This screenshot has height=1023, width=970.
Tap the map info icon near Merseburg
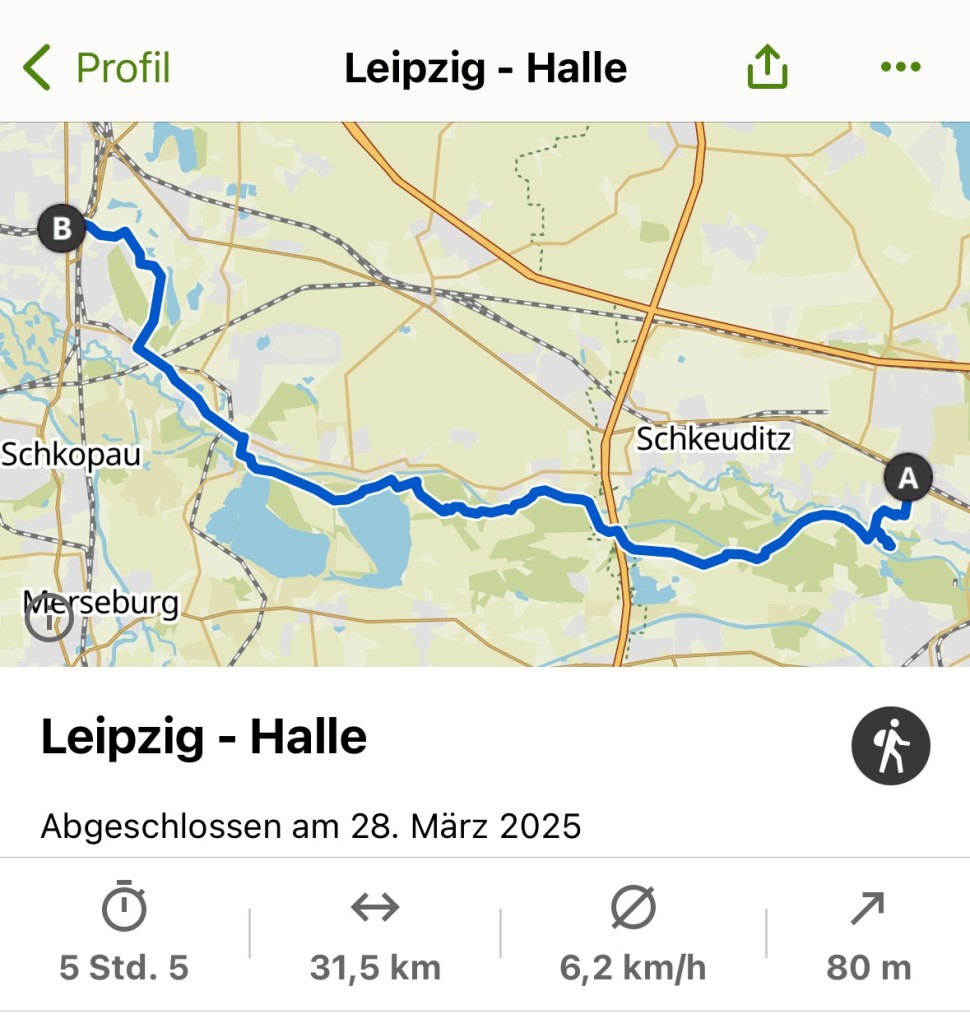48,621
